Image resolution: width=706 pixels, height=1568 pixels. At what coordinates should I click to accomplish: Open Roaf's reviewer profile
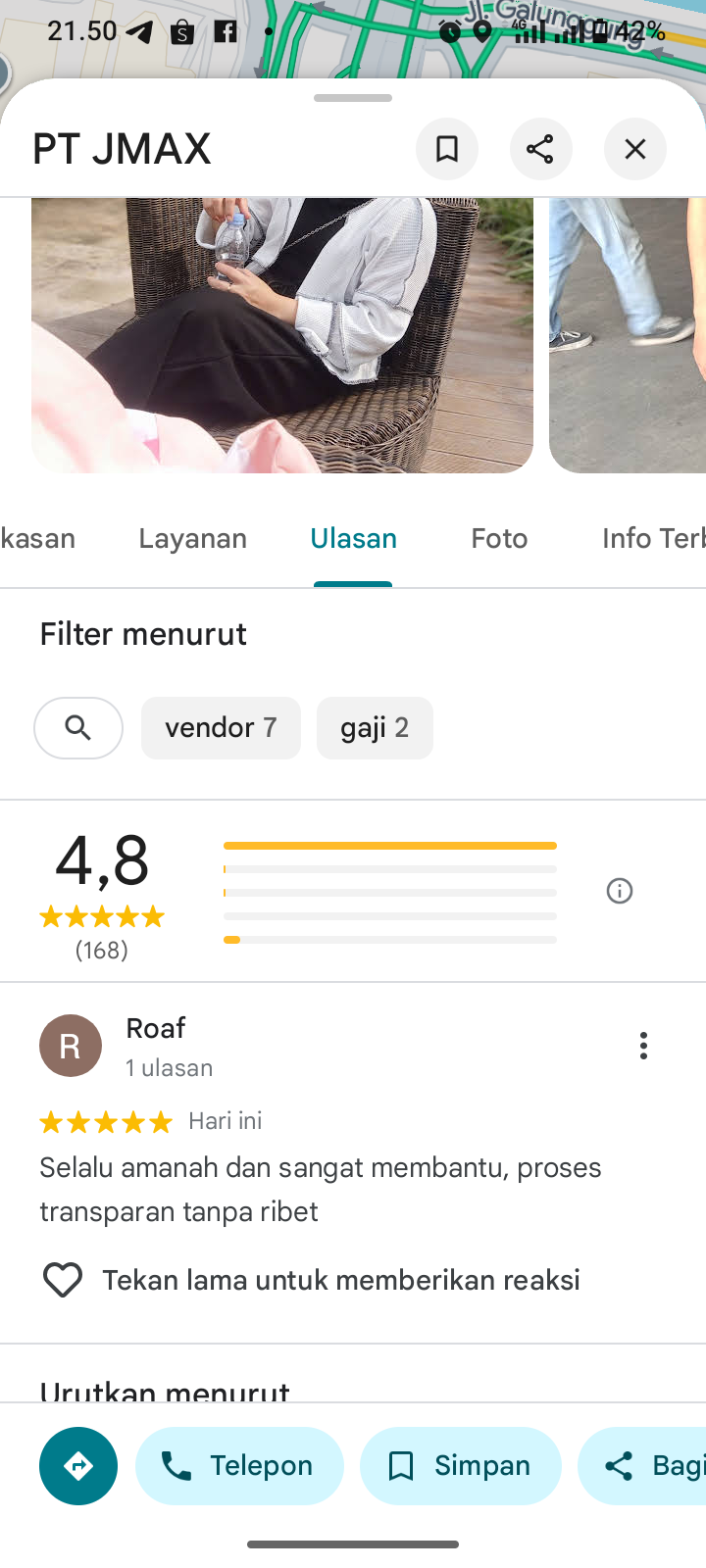point(71,1046)
